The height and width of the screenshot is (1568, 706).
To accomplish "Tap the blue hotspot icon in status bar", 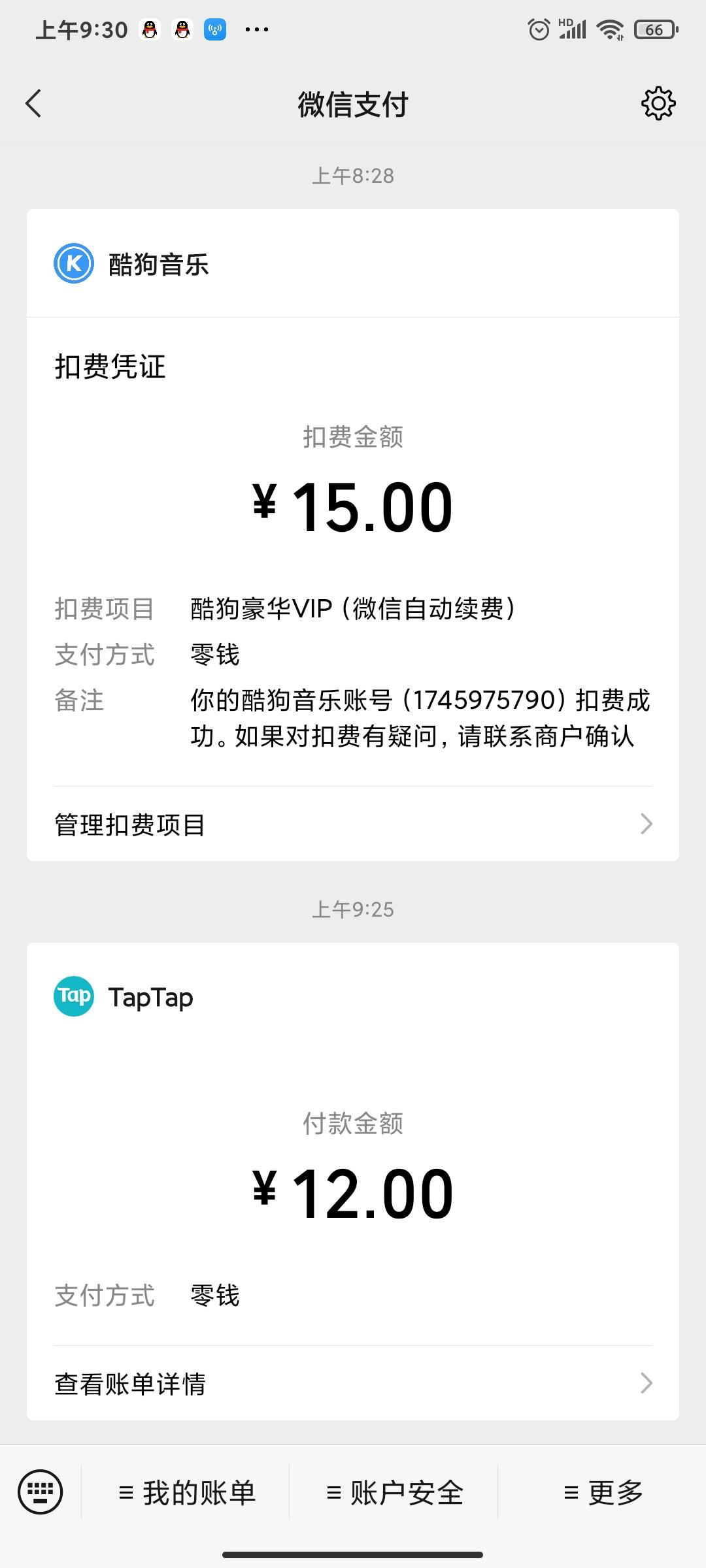I will (216, 29).
